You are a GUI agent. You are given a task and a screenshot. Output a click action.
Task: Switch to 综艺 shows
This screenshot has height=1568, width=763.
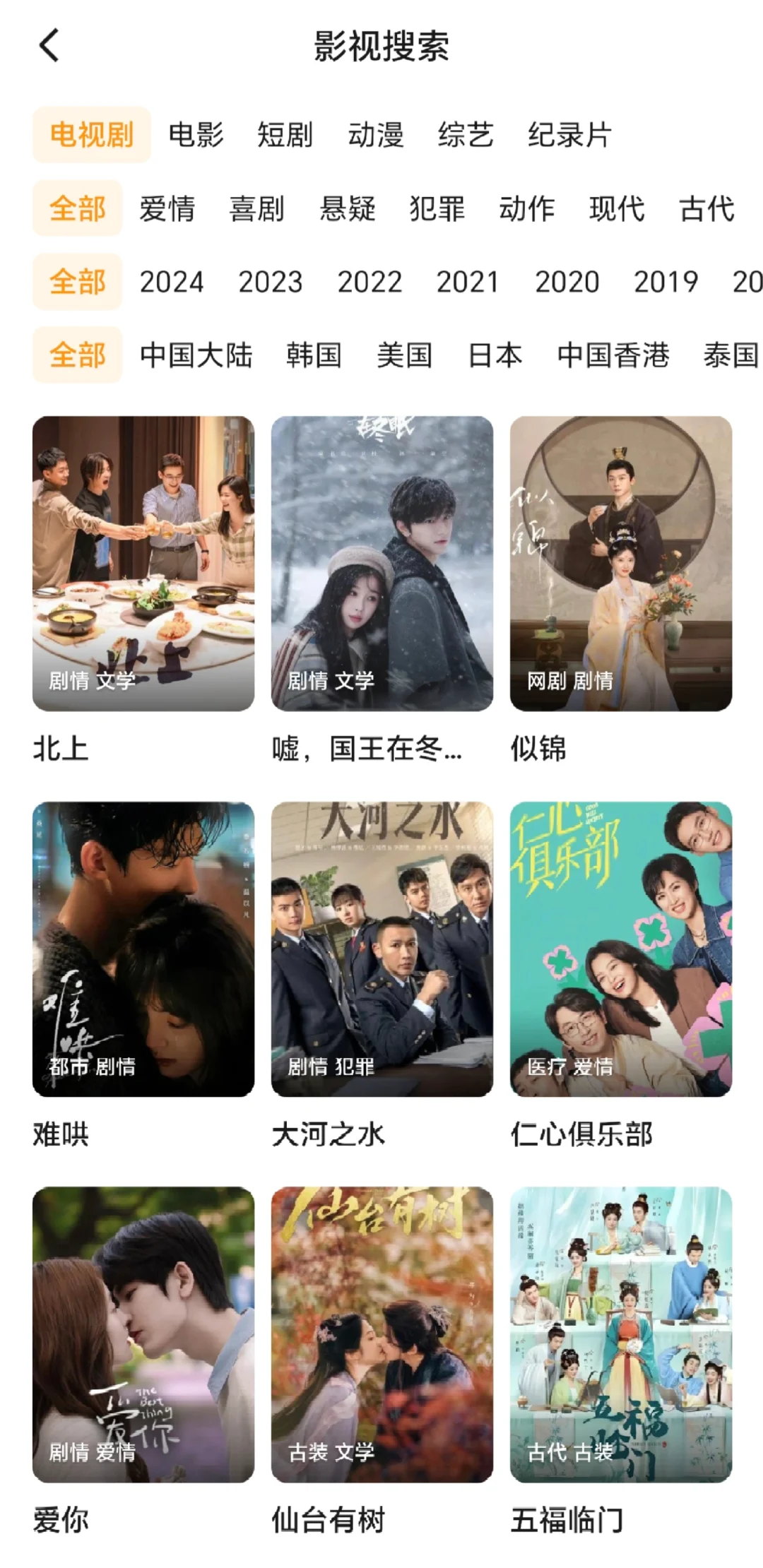465,135
